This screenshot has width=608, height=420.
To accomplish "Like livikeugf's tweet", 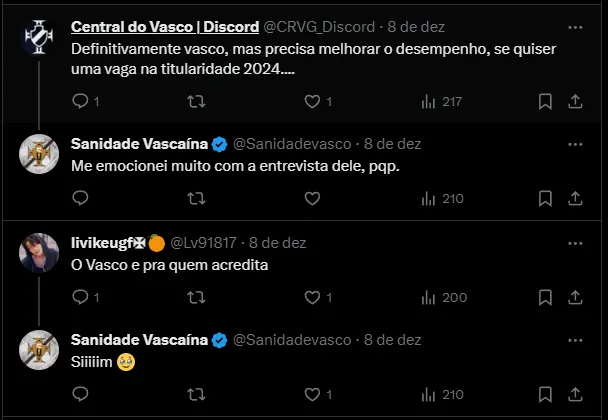I will tap(311, 297).
